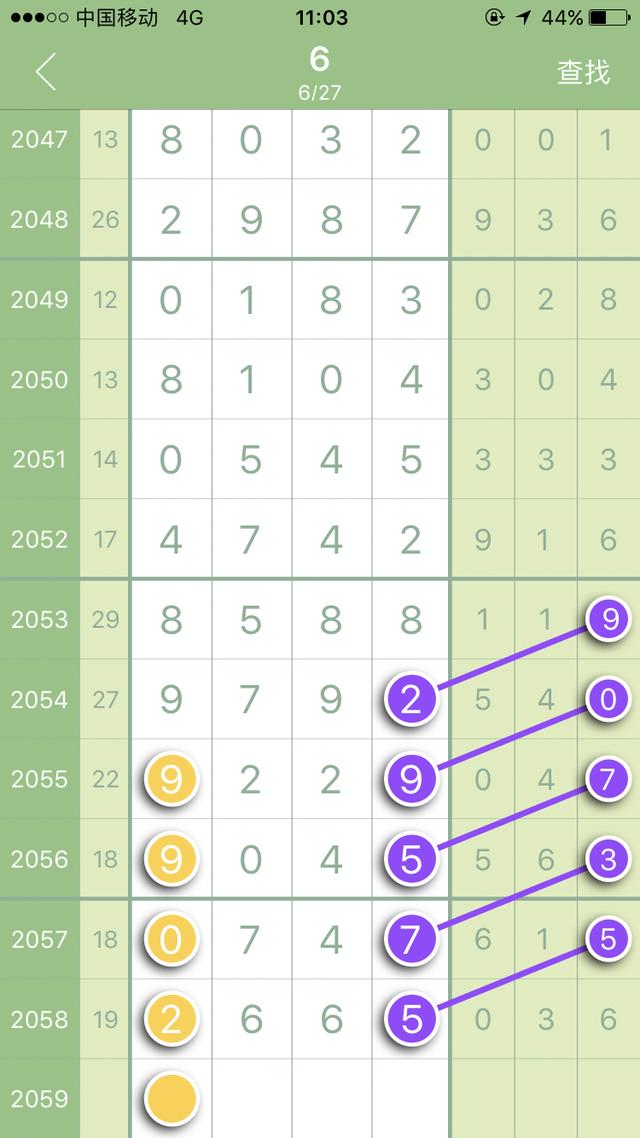Image resolution: width=640 pixels, height=1138 pixels.
Task: Tap the empty yellow circle in row 2059
Action: (x=171, y=1098)
